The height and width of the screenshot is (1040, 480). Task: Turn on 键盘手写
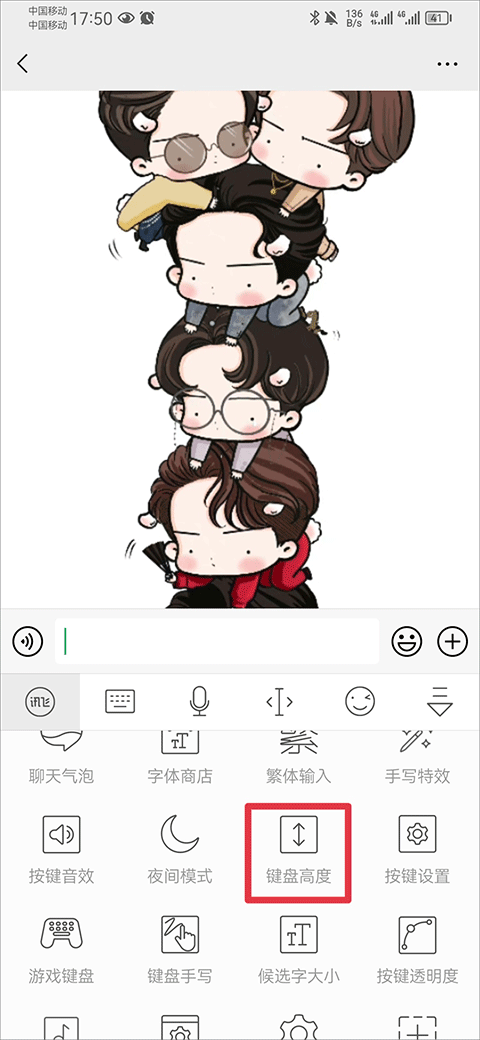(x=180, y=950)
